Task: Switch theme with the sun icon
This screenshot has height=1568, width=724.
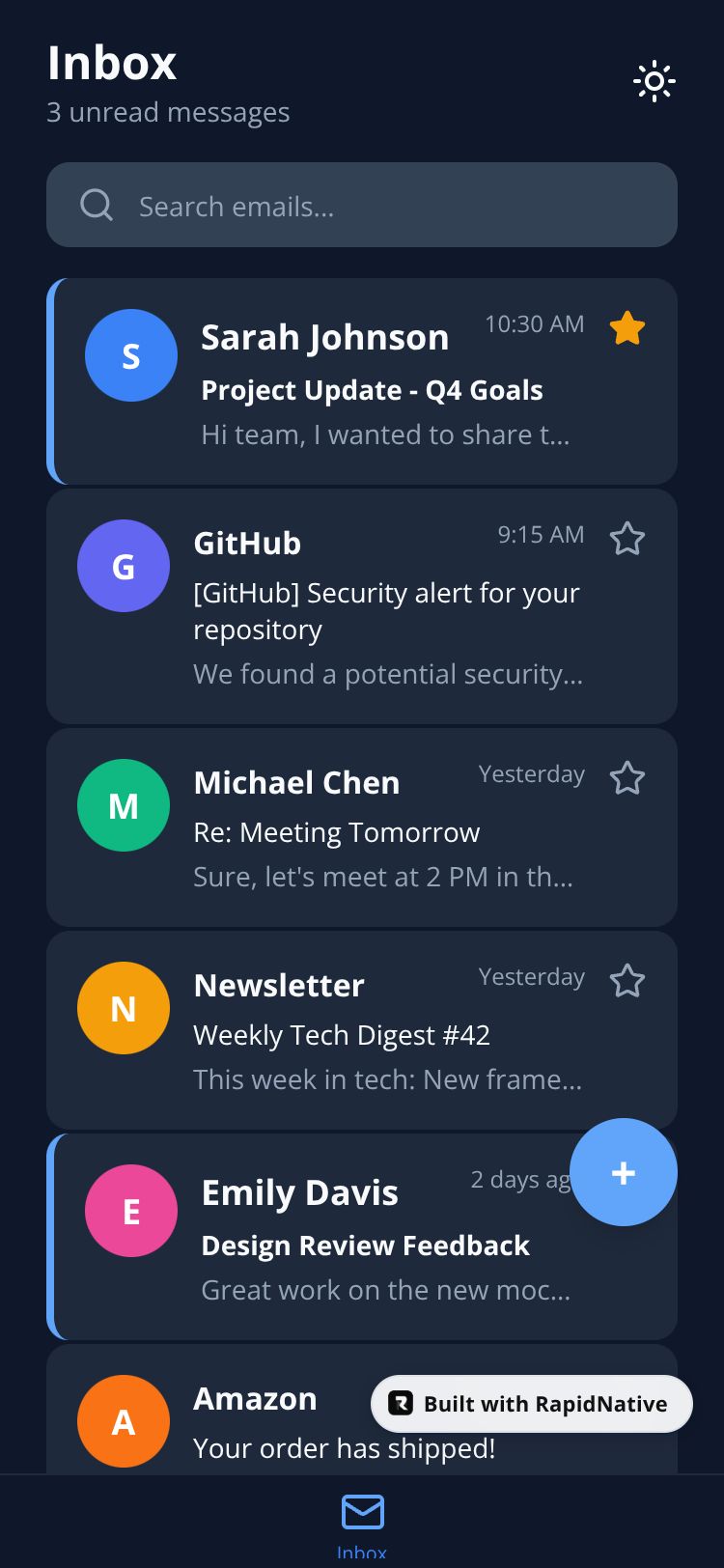Action: click(654, 82)
